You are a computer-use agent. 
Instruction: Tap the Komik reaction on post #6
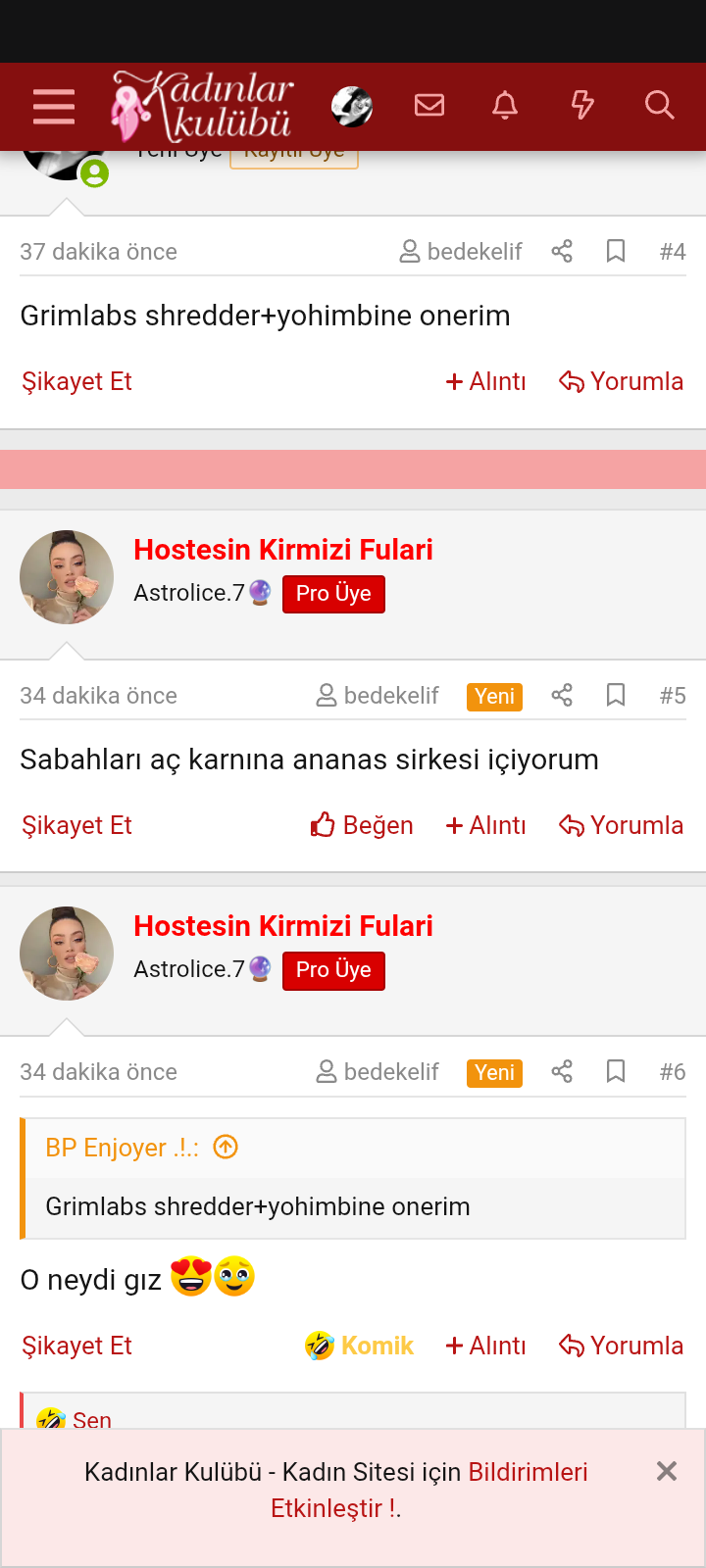coord(359,1346)
